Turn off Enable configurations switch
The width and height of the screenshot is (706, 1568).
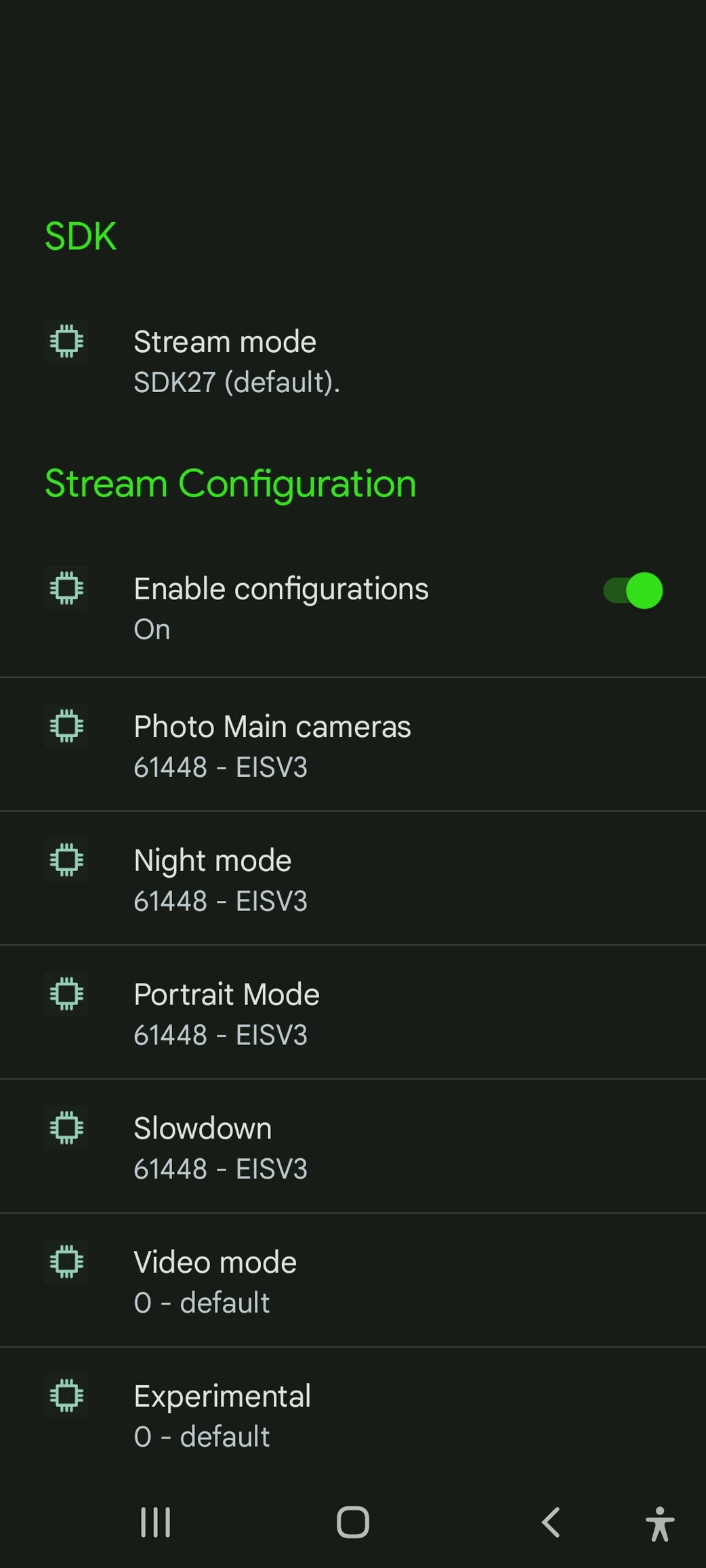pos(633,591)
